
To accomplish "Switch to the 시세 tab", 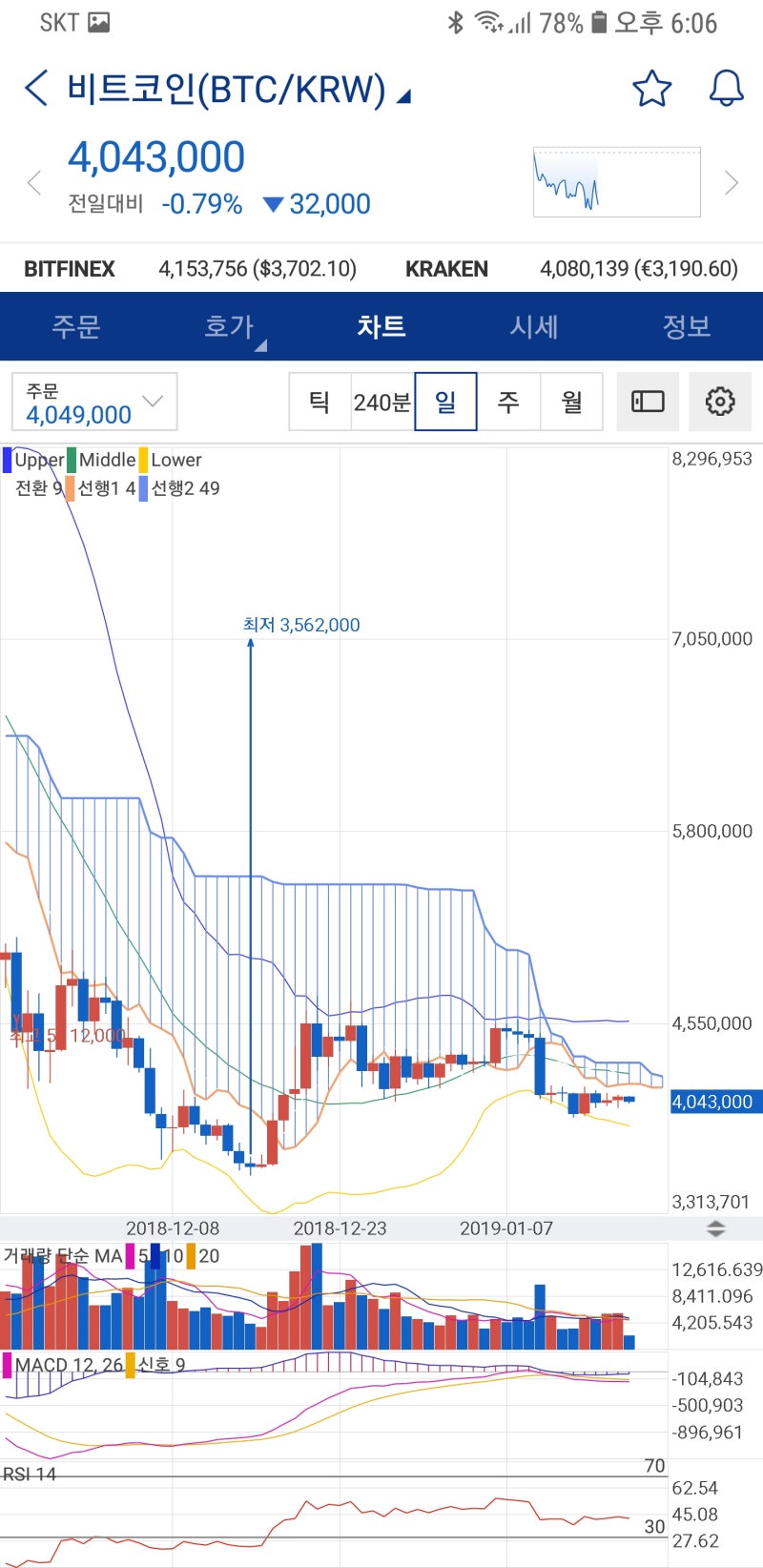I will [534, 326].
